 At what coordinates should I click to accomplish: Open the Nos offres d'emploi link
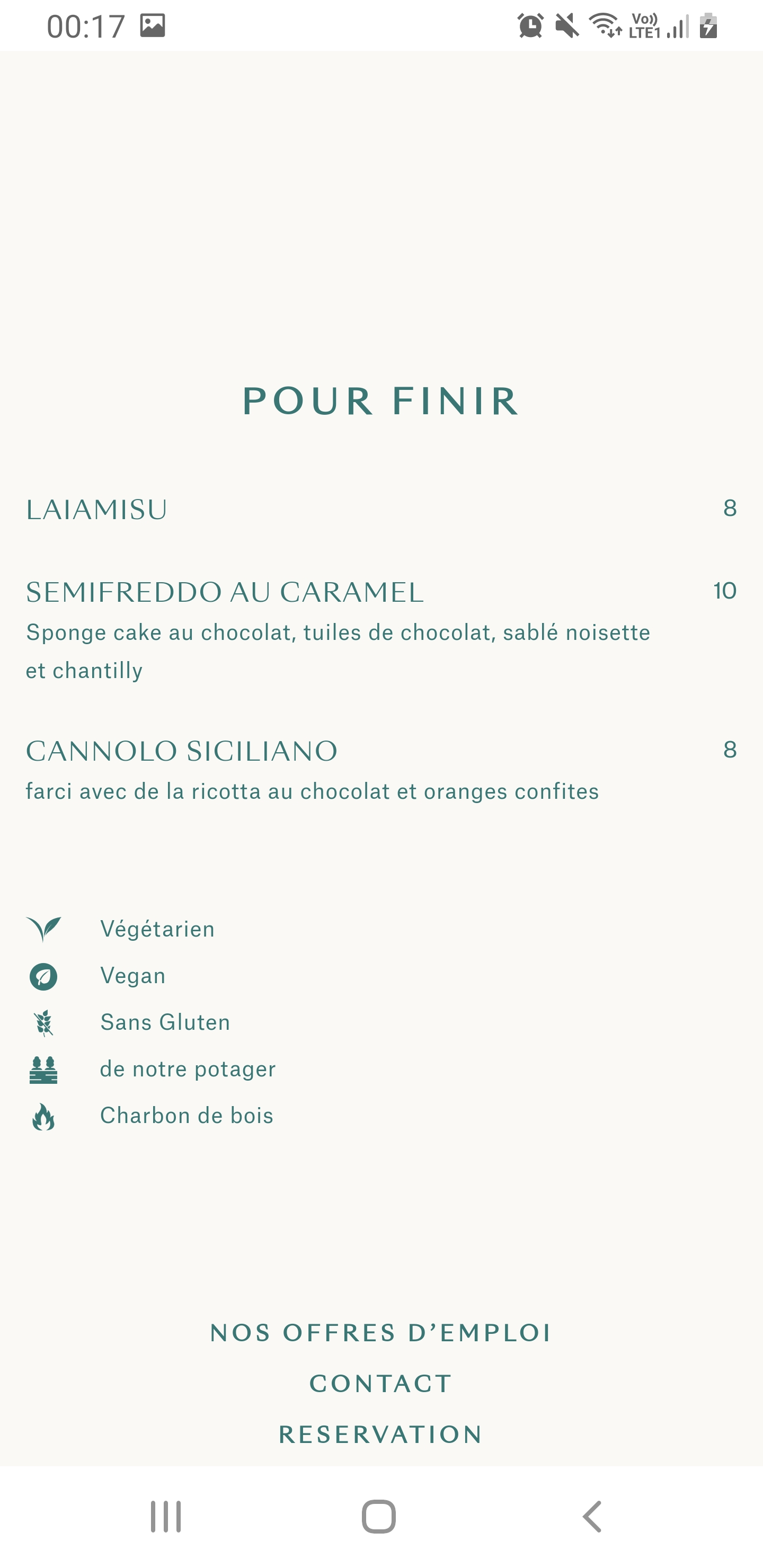pyautogui.click(x=380, y=1333)
